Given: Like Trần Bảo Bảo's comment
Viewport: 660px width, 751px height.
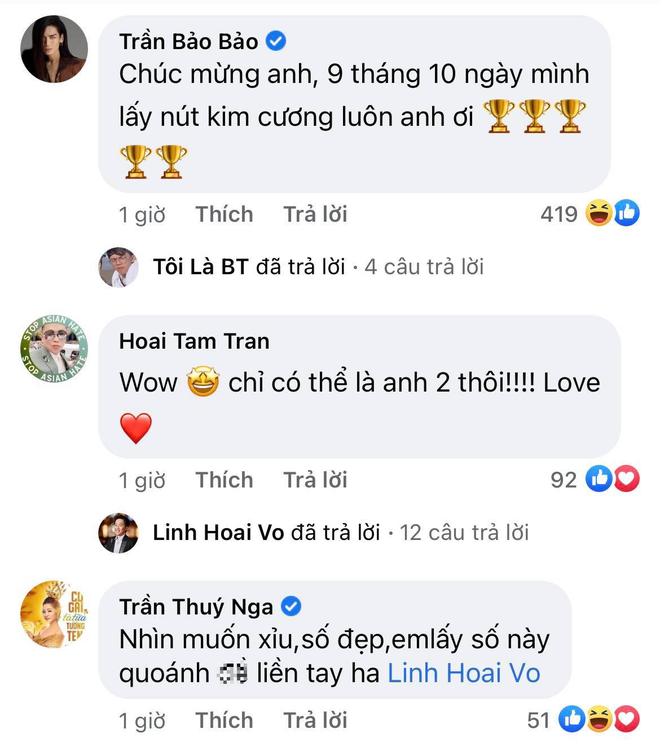Looking at the screenshot, I should coord(224,214).
